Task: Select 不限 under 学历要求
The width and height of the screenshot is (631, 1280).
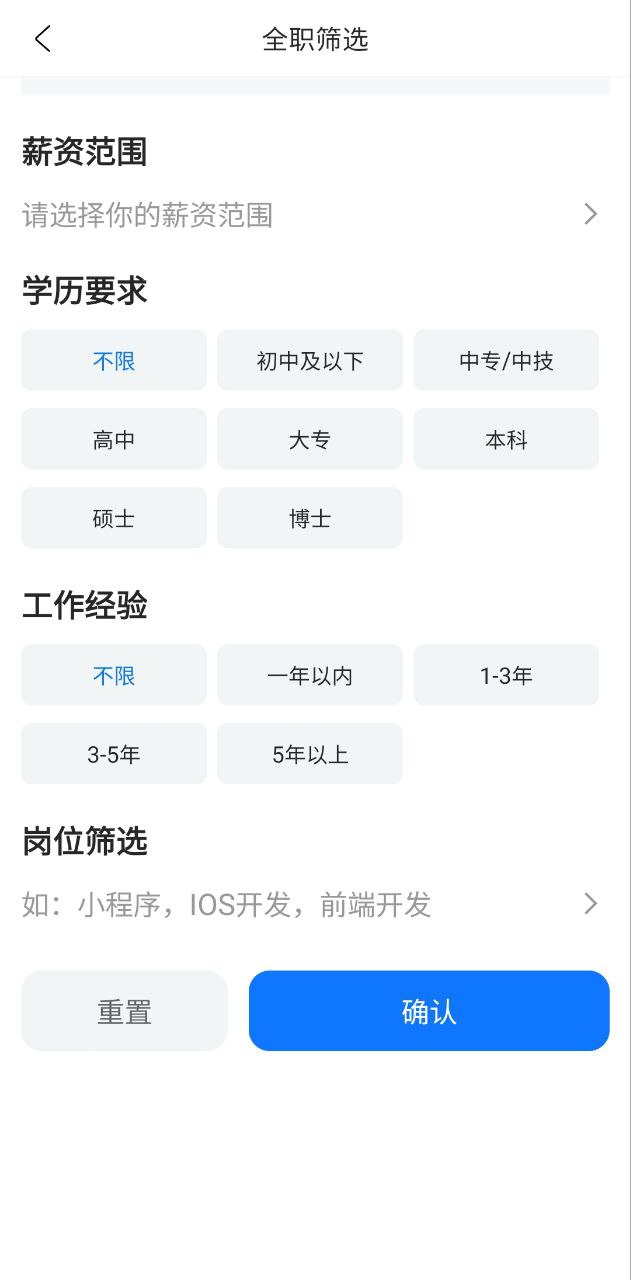Action: tap(114, 361)
